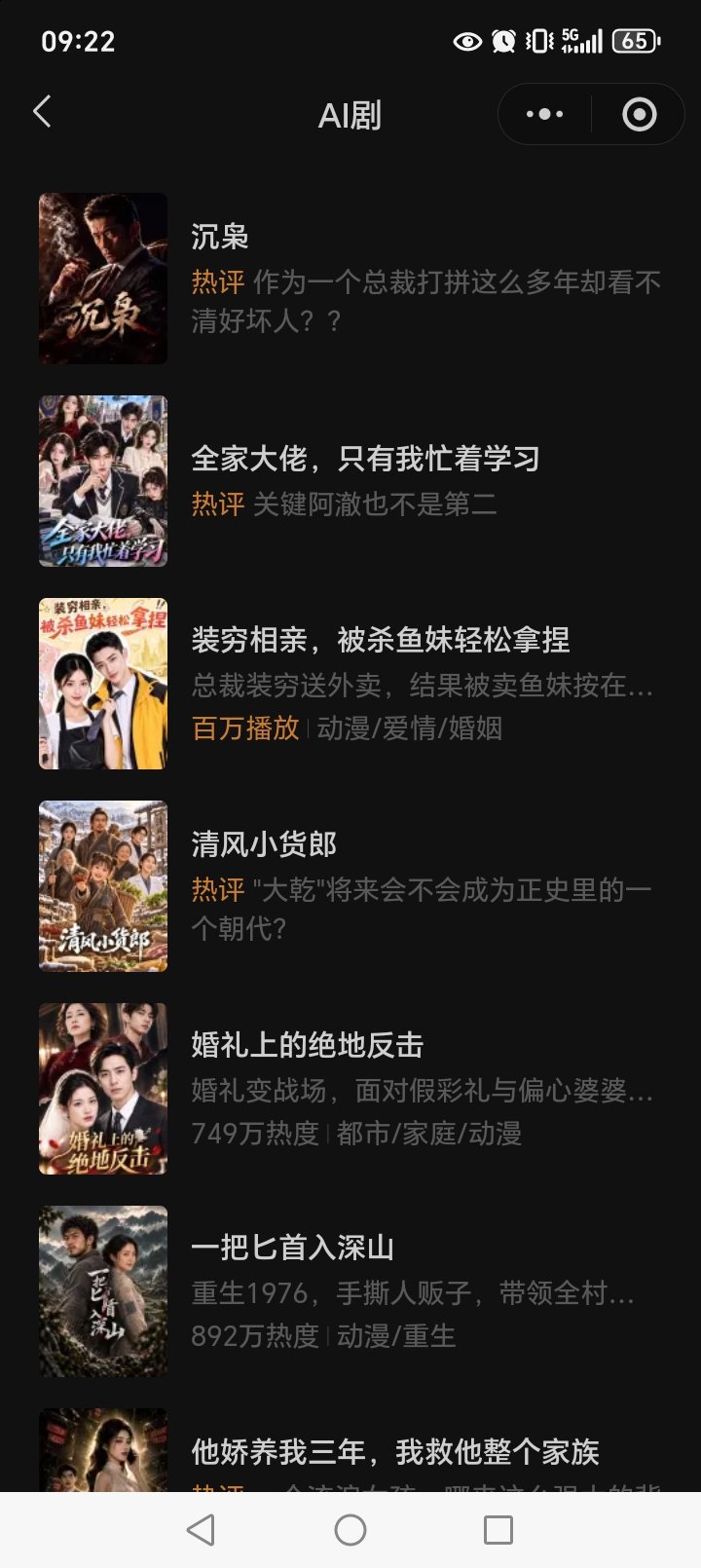Open the drama 沉枭

click(x=350, y=279)
